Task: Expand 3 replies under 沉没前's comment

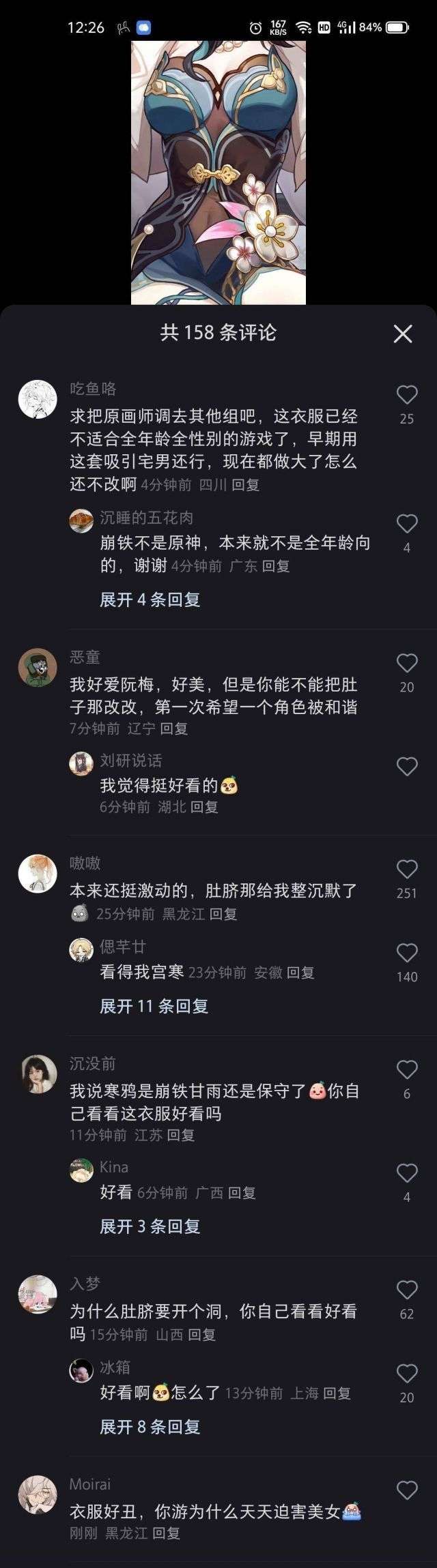Action: pyautogui.click(x=150, y=1226)
